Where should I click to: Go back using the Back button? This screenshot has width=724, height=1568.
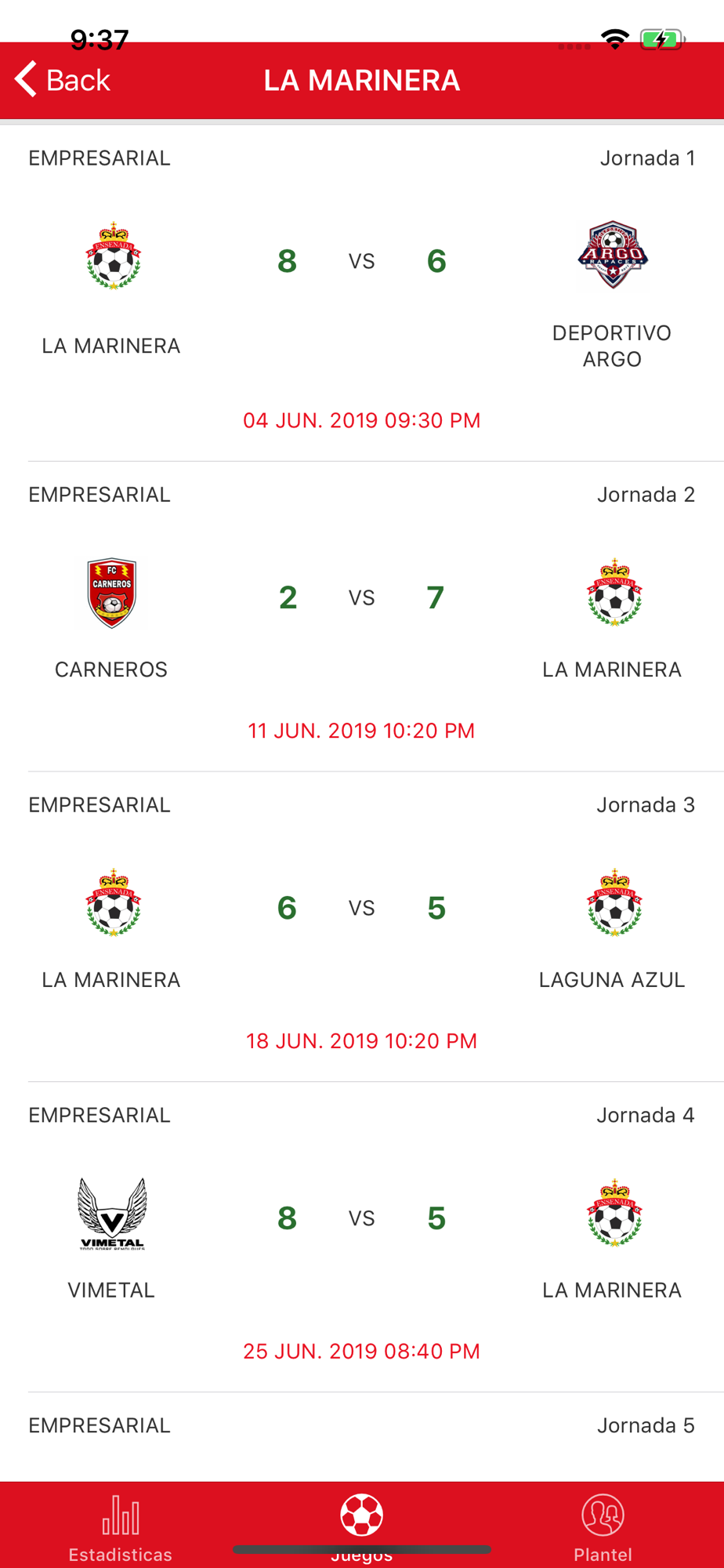(63, 80)
